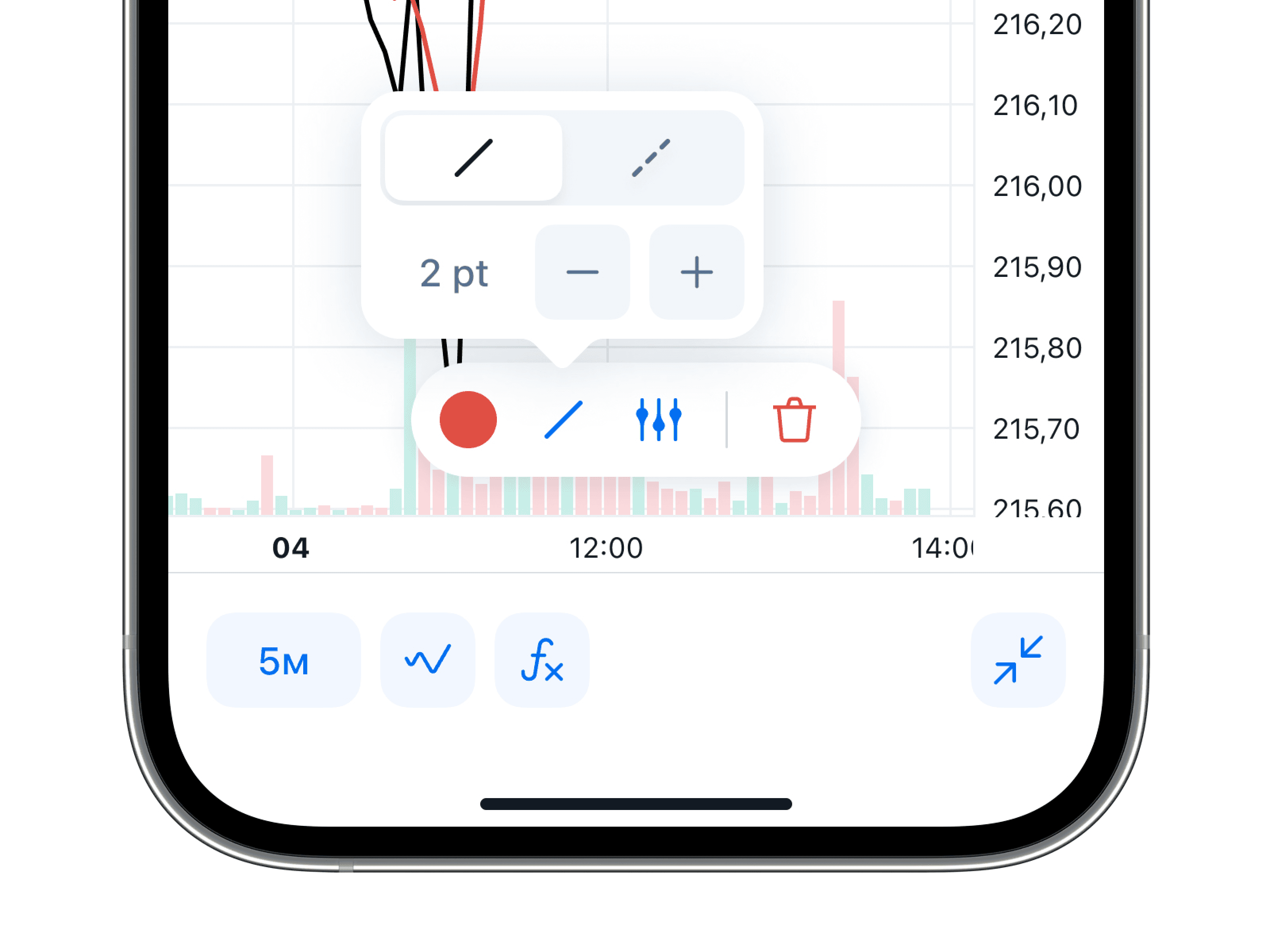Increase line thickness with plus

click(697, 272)
